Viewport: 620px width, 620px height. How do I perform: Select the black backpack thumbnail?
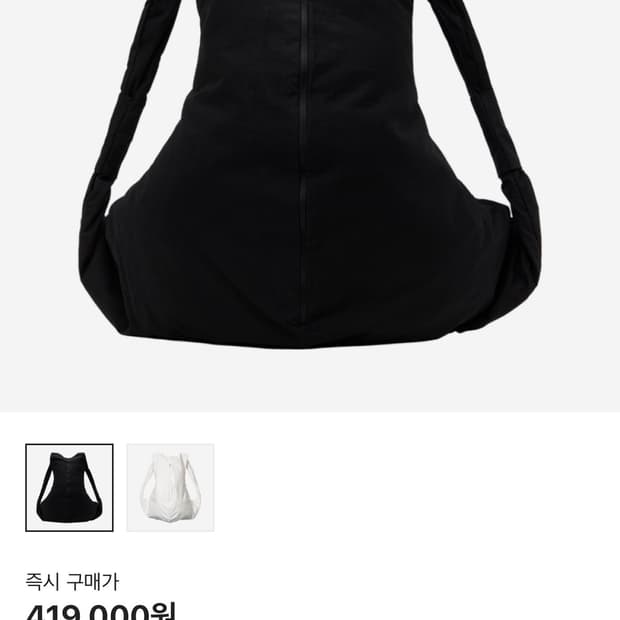(x=69, y=488)
